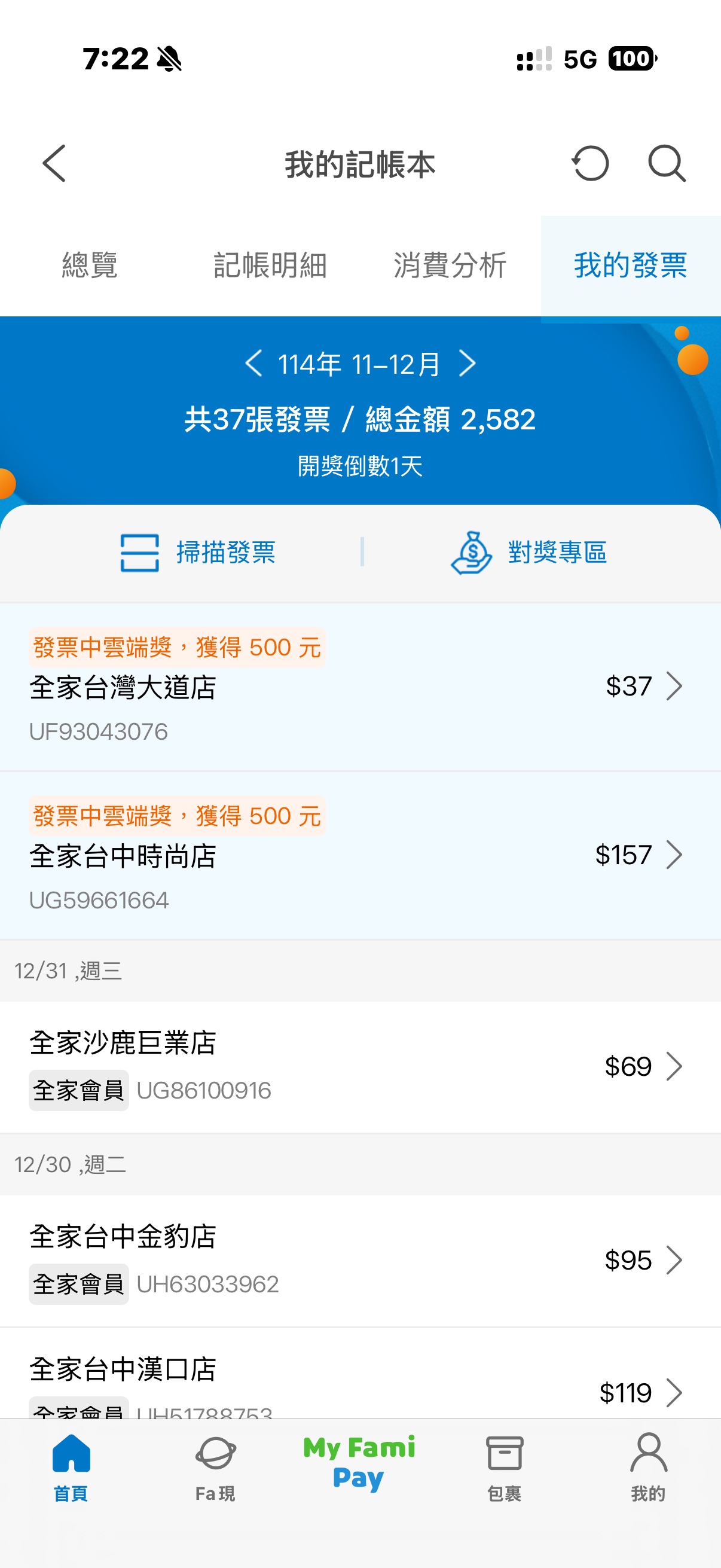Refresh the invoice list
Screen dimensions: 721x1568
(x=589, y=163)
